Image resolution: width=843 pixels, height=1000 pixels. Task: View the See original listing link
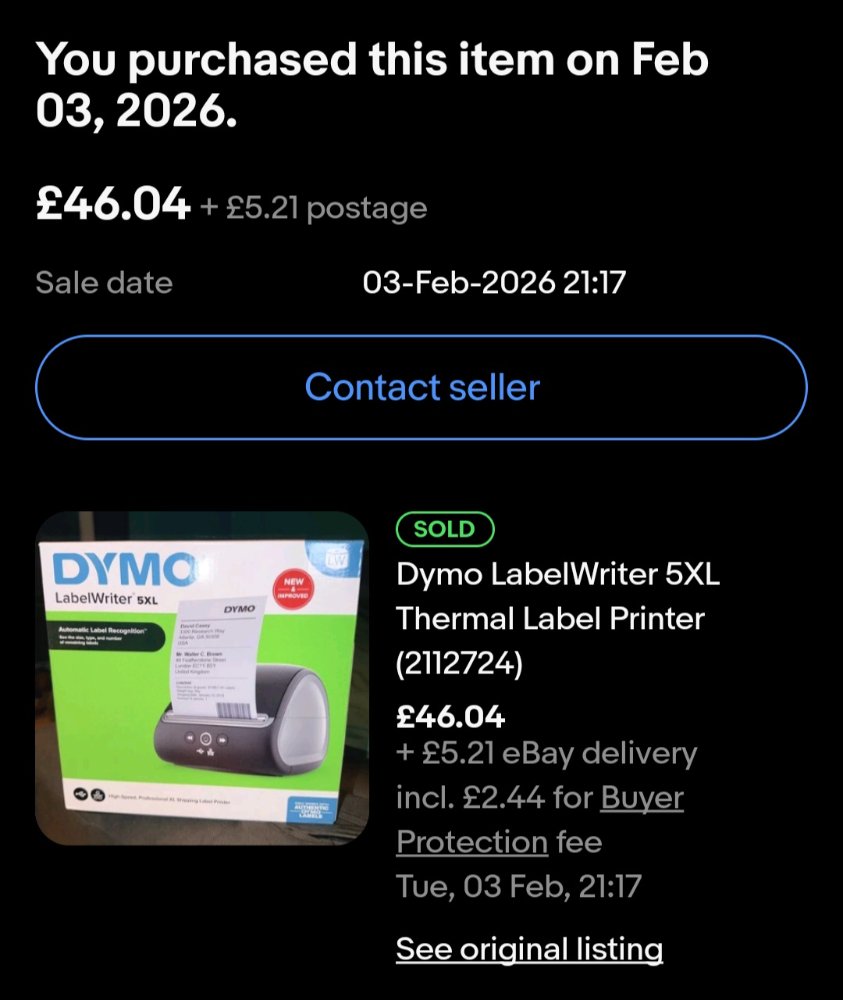click(x=529, y=948)
